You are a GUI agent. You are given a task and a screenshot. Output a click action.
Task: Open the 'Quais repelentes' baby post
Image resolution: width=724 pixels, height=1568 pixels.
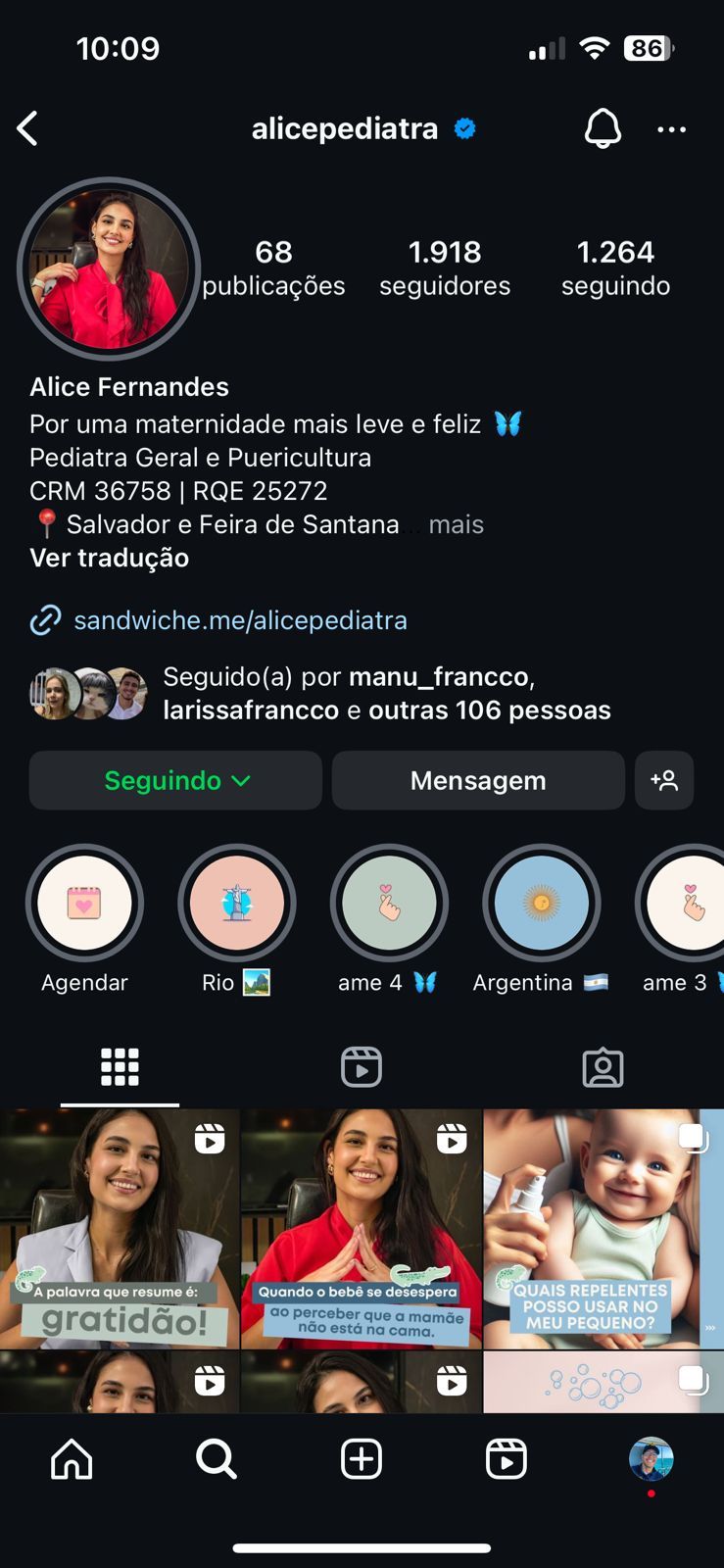pos(603,1229)
